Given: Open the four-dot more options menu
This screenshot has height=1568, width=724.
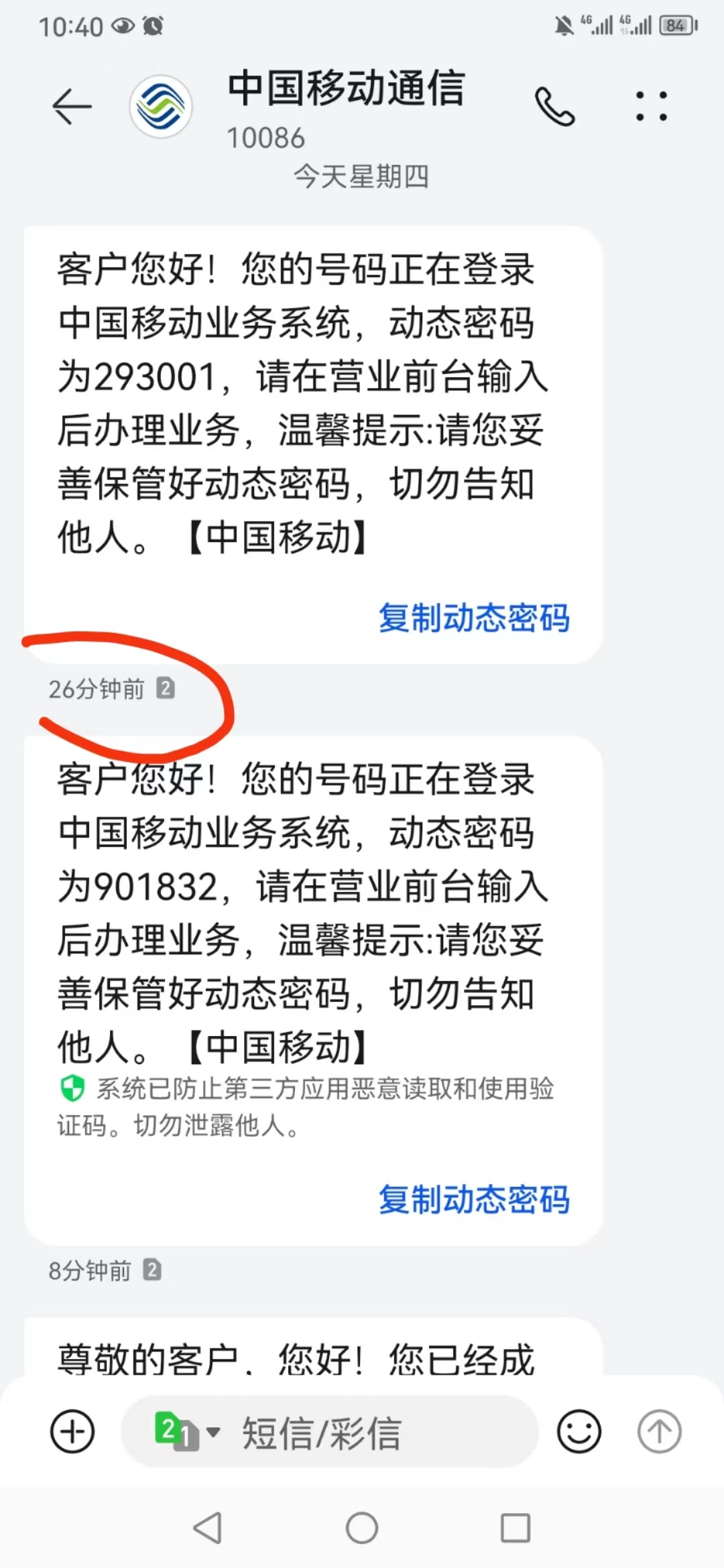Looking at the screenshot, I should [x=651, y=107].
